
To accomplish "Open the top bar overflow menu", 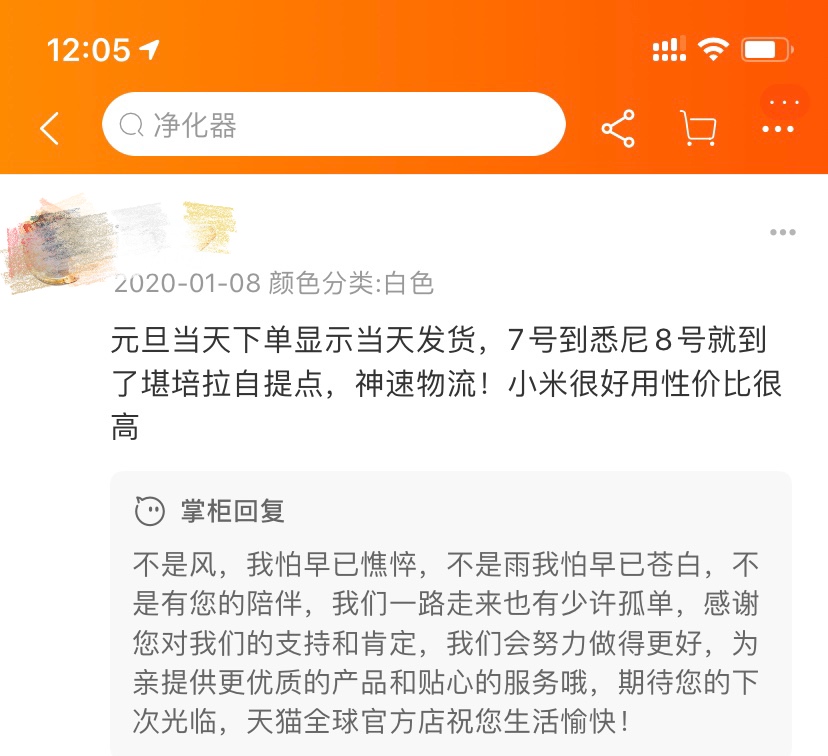I will point(778,129).
